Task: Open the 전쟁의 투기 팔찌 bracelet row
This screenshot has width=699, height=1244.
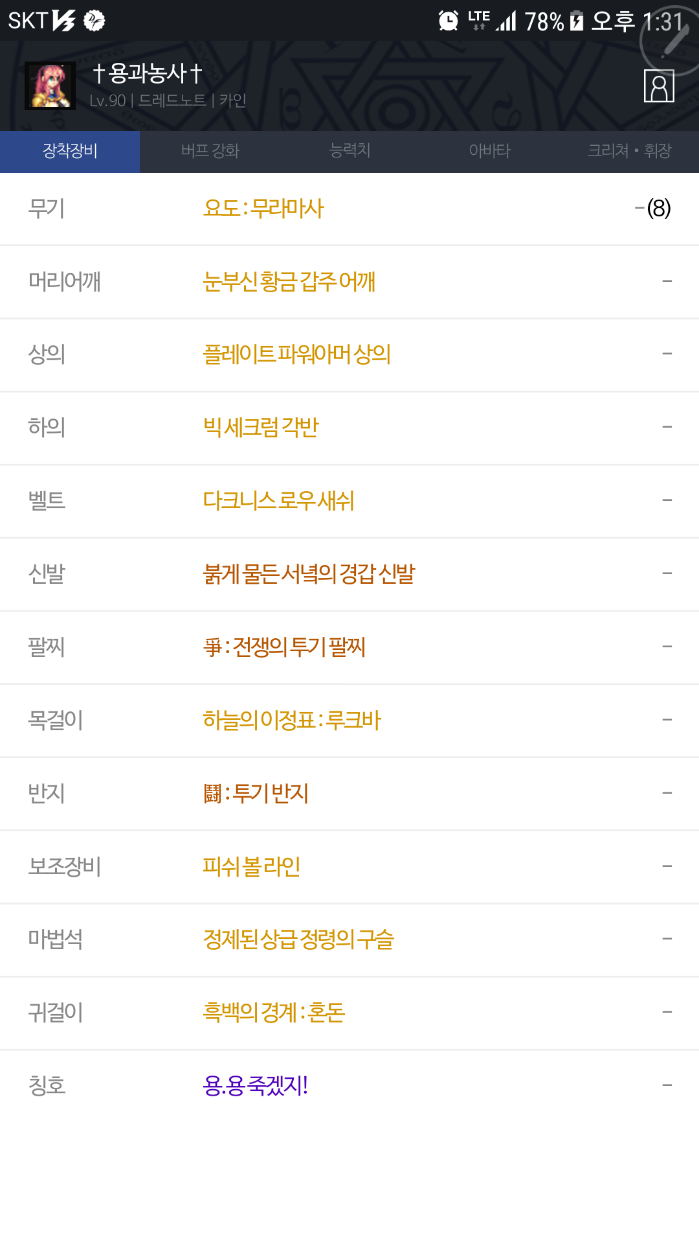Action: pos(284,647)
